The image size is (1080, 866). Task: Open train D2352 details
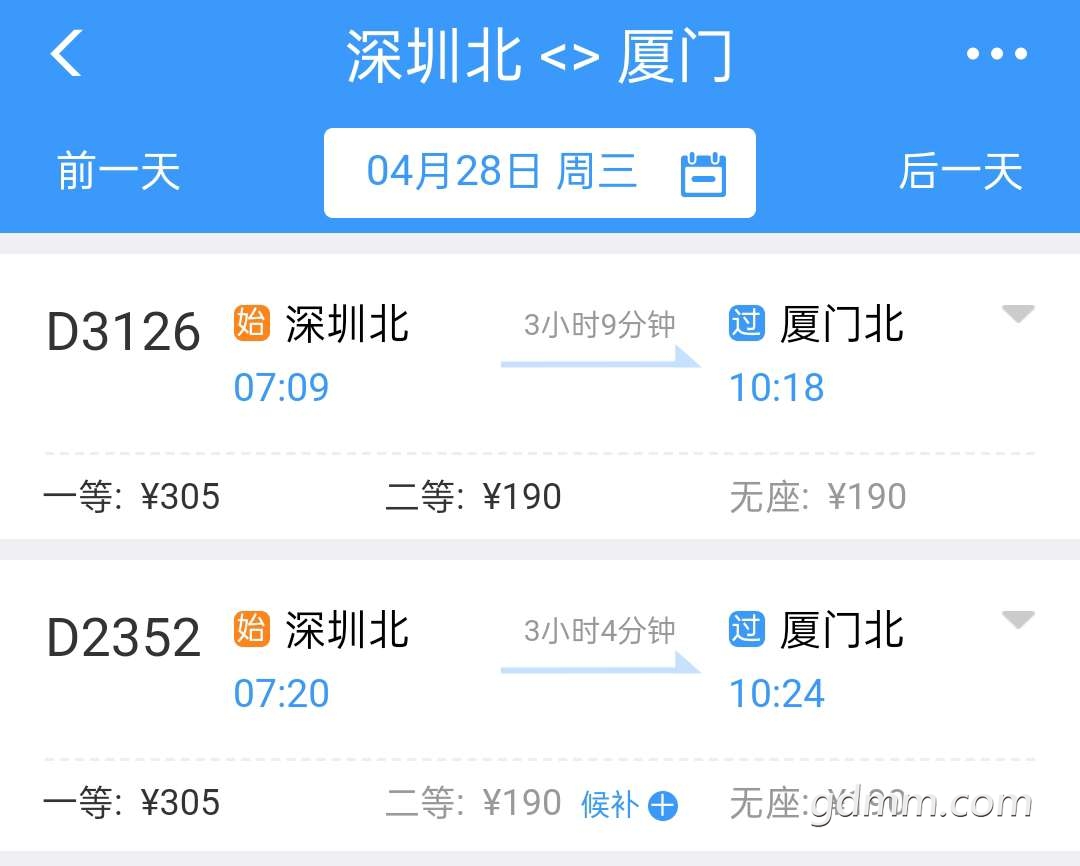click(x=124, y=638)
